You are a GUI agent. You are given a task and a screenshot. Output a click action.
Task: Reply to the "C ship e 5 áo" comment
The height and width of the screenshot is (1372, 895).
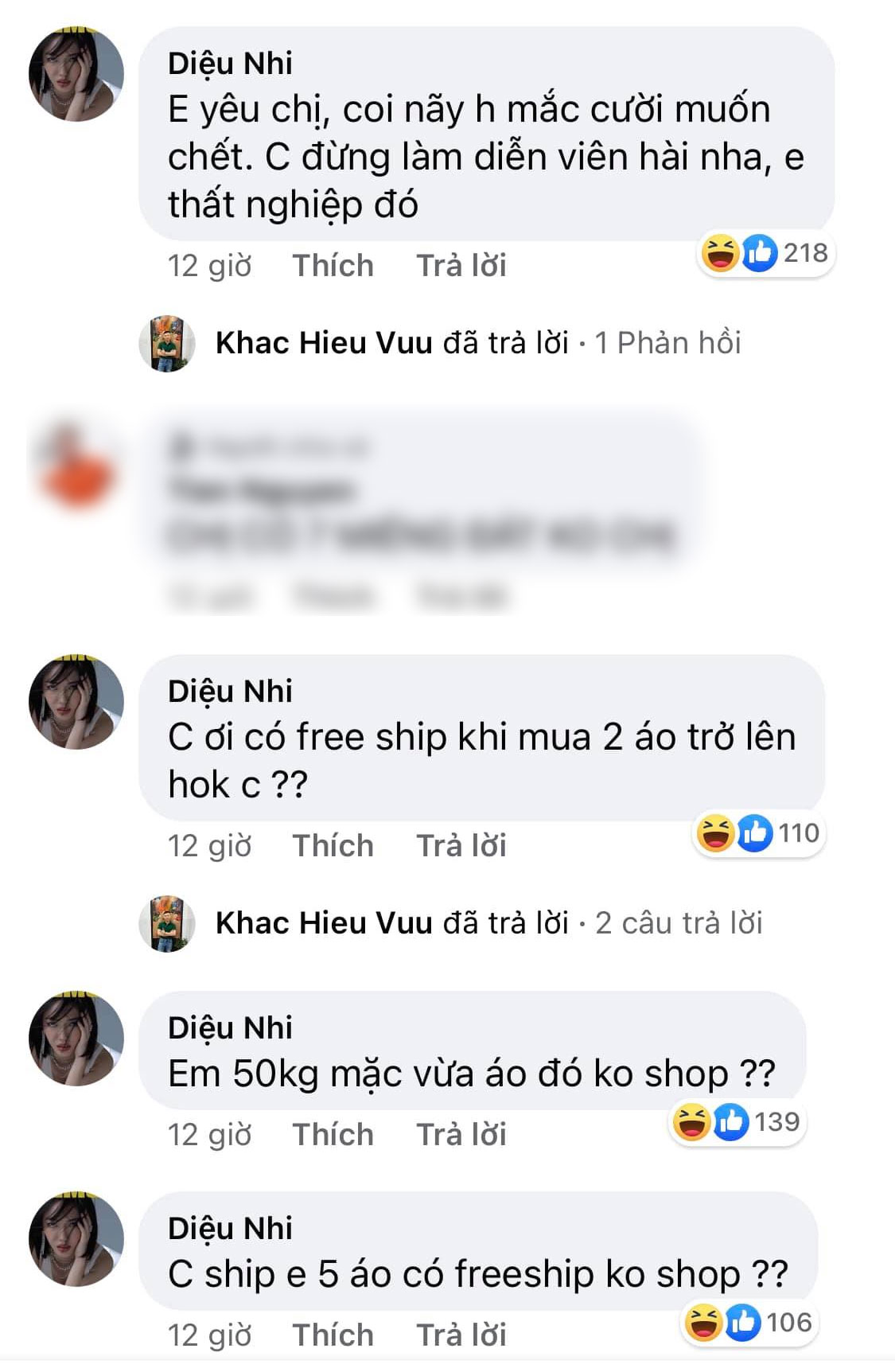click(461, 1335)
